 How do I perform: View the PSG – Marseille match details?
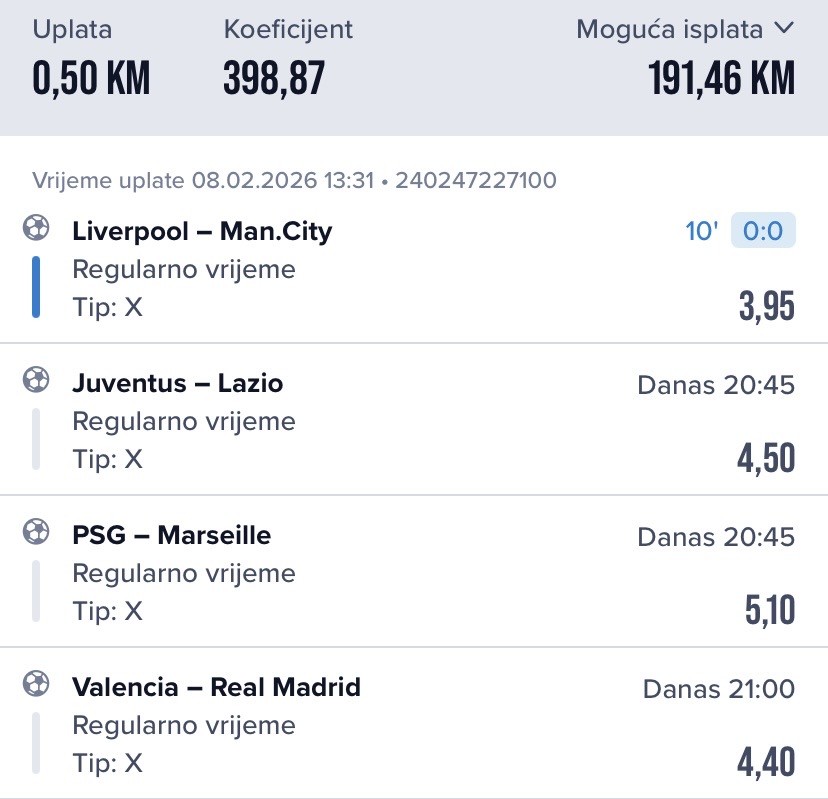[172, 535]
